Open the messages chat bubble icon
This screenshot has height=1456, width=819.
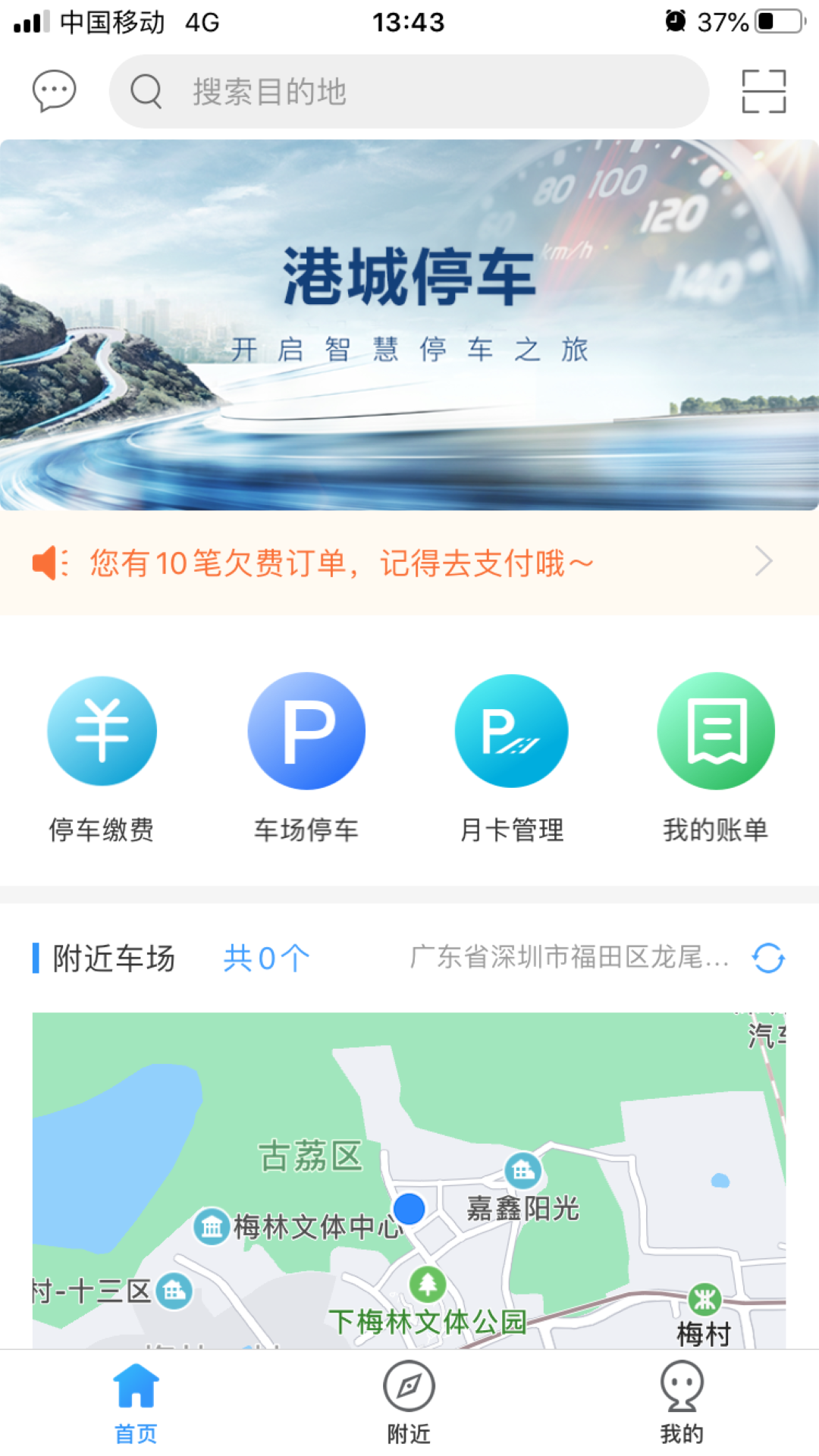coord(54,91)
